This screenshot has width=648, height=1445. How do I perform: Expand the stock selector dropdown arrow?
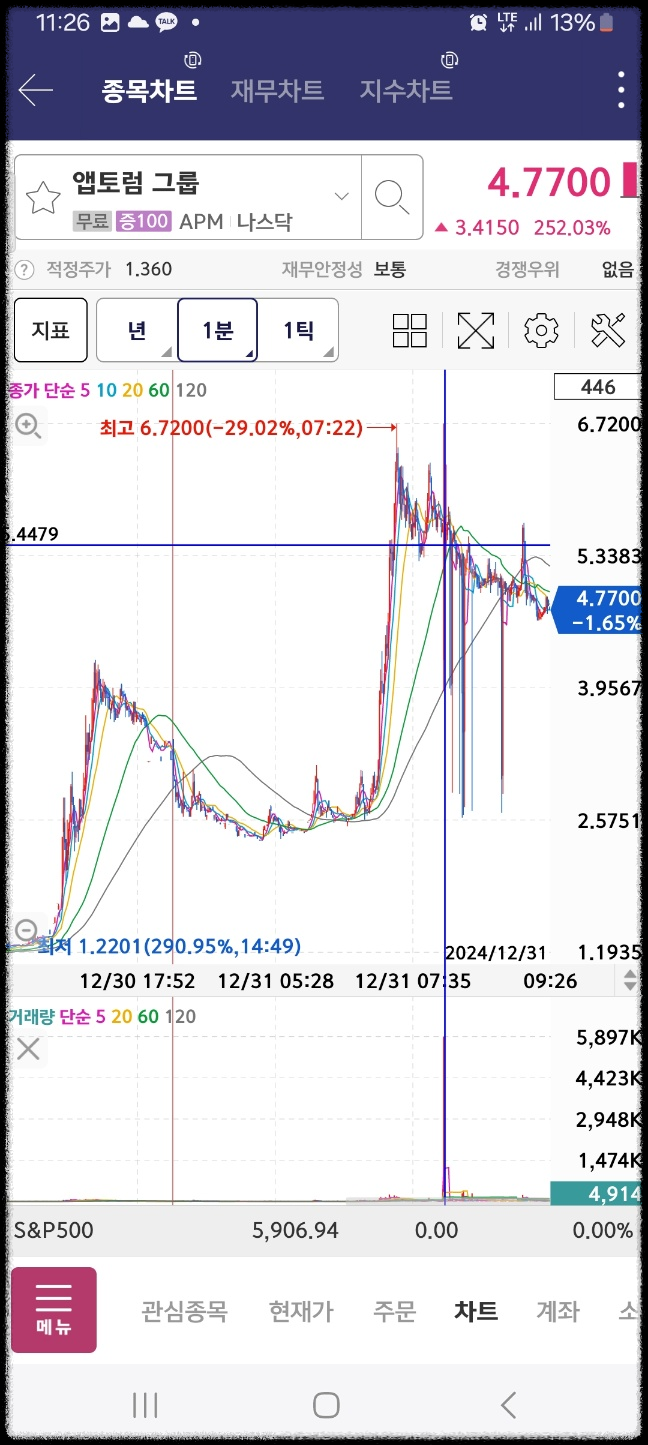342,196
